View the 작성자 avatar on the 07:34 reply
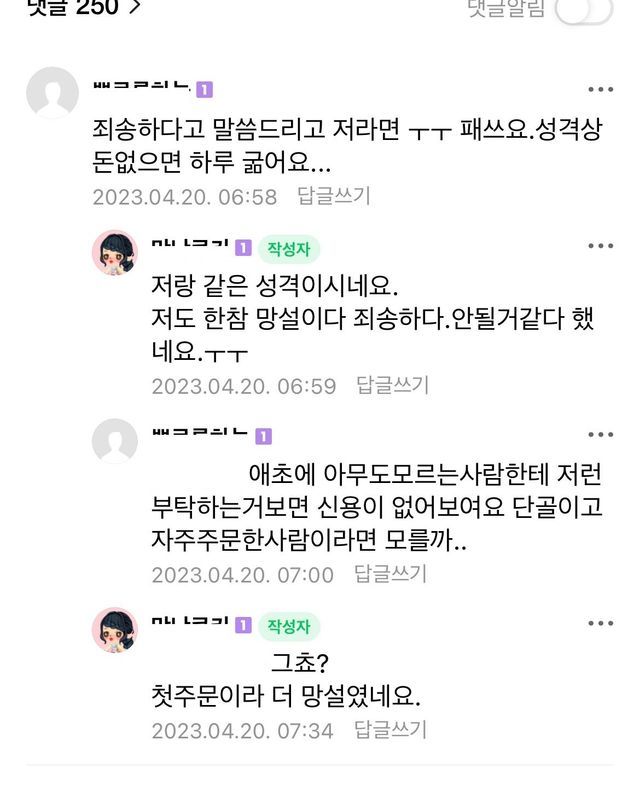Viewport: 640px width, 787px height. coord(115,629)
